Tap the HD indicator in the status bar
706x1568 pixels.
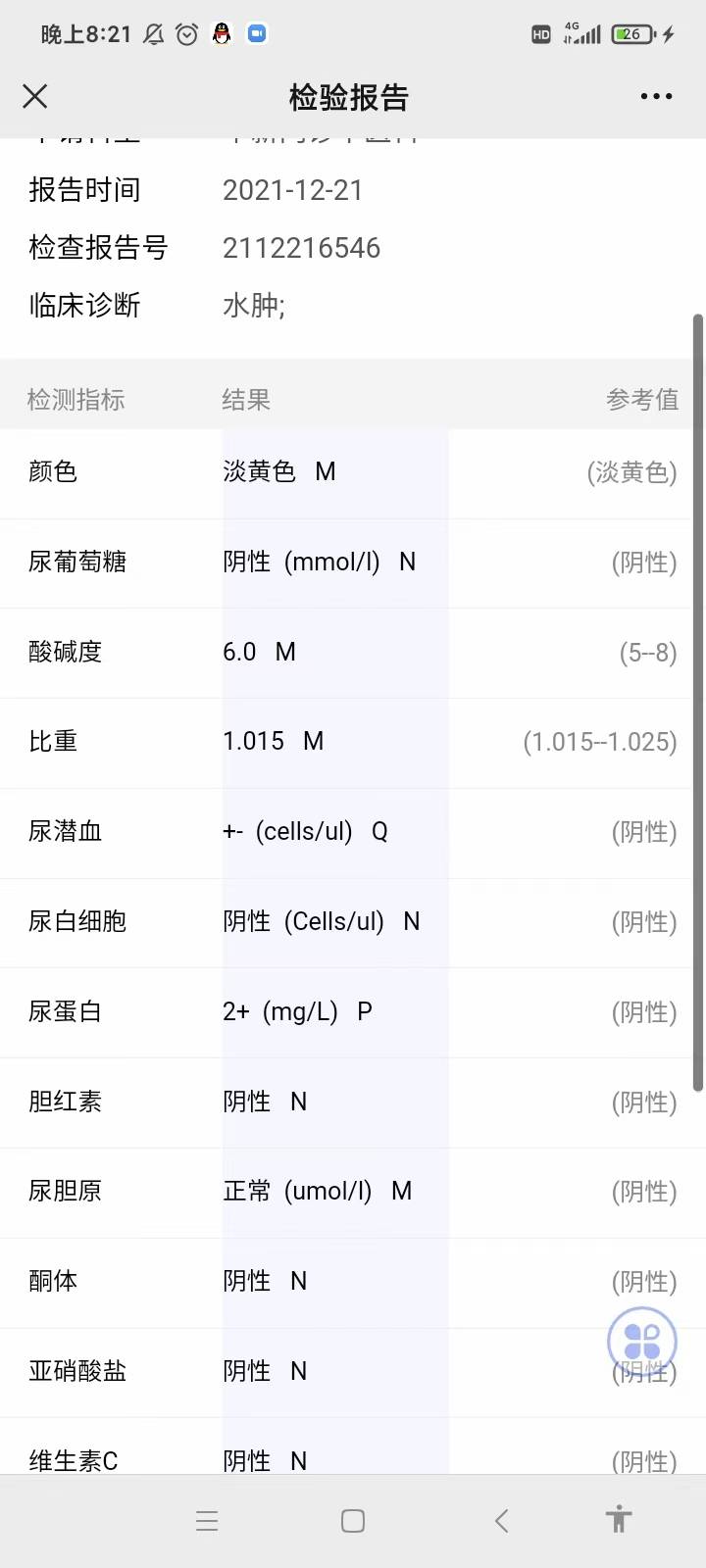(539, 34)
